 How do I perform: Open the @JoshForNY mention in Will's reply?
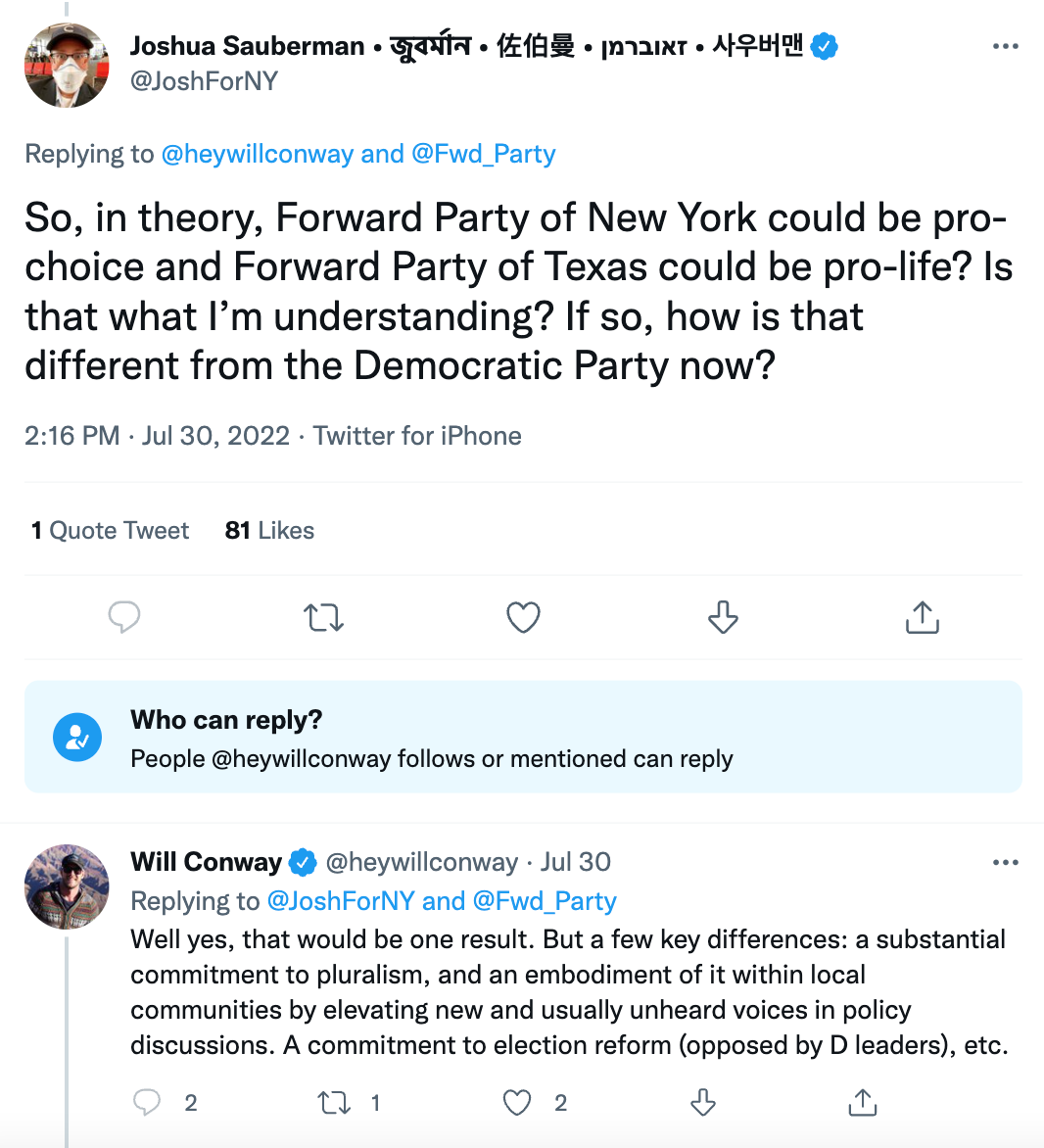[341, 901]
